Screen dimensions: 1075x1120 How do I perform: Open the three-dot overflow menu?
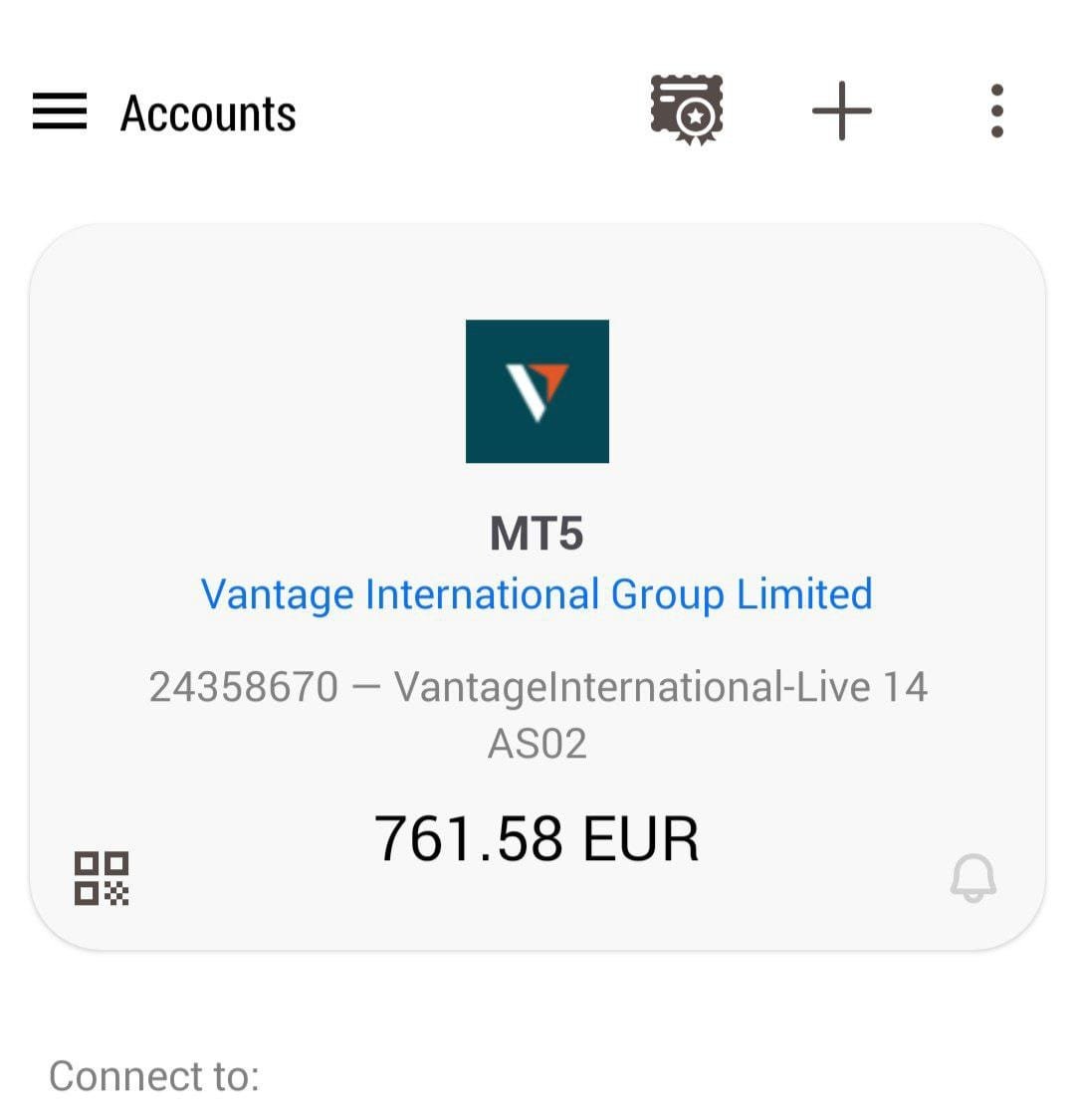tap(996, 111)
